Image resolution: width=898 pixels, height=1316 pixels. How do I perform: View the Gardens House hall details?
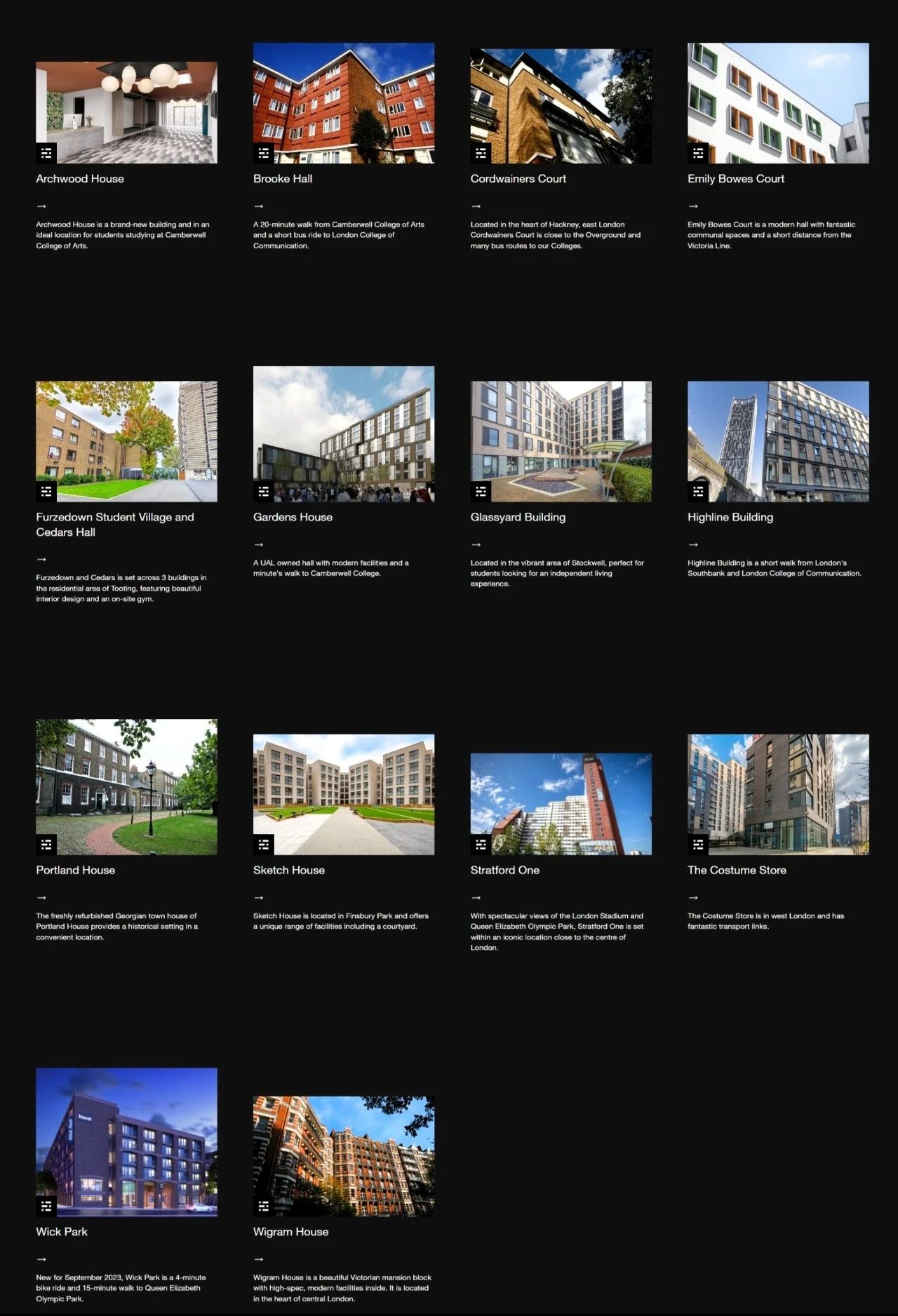(293, 517)
